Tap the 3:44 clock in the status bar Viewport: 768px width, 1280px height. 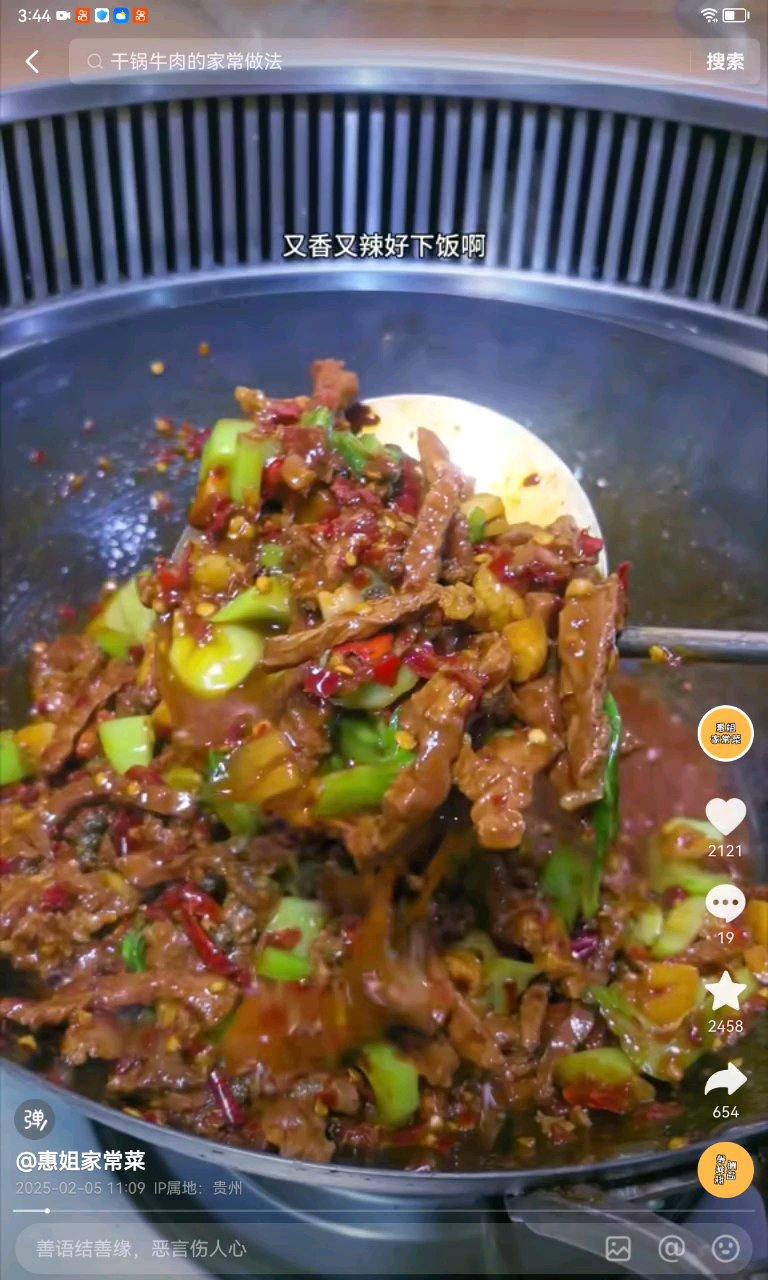pyautogui.click(x=30, y=15)
